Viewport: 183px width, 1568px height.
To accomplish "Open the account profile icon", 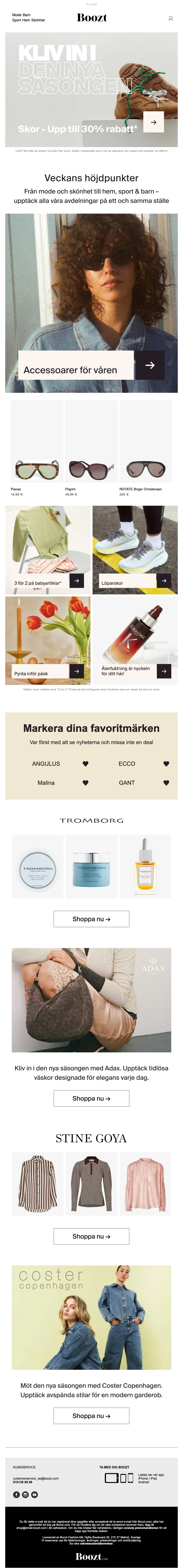I will pos(170,18).
